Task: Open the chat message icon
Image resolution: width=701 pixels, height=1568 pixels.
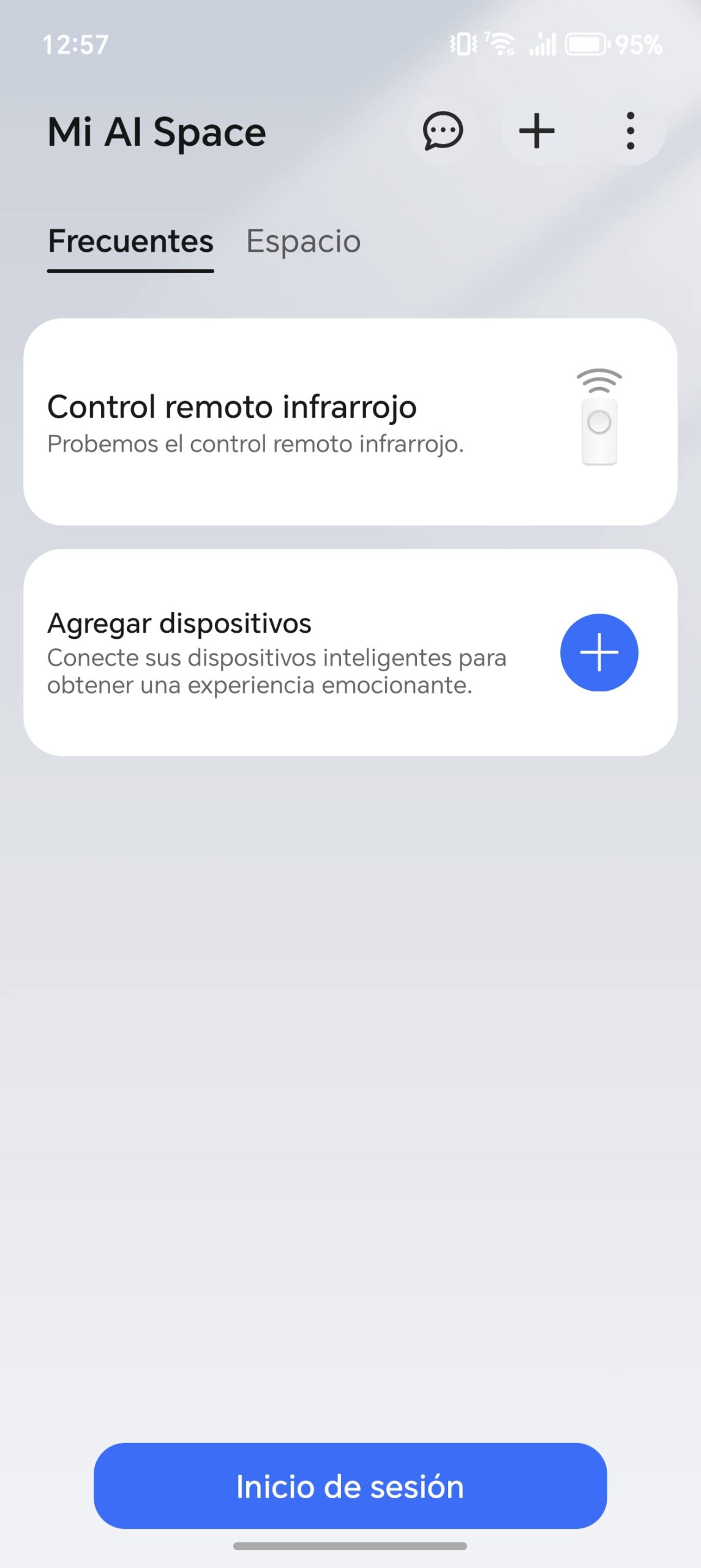Action: point(442,131)
